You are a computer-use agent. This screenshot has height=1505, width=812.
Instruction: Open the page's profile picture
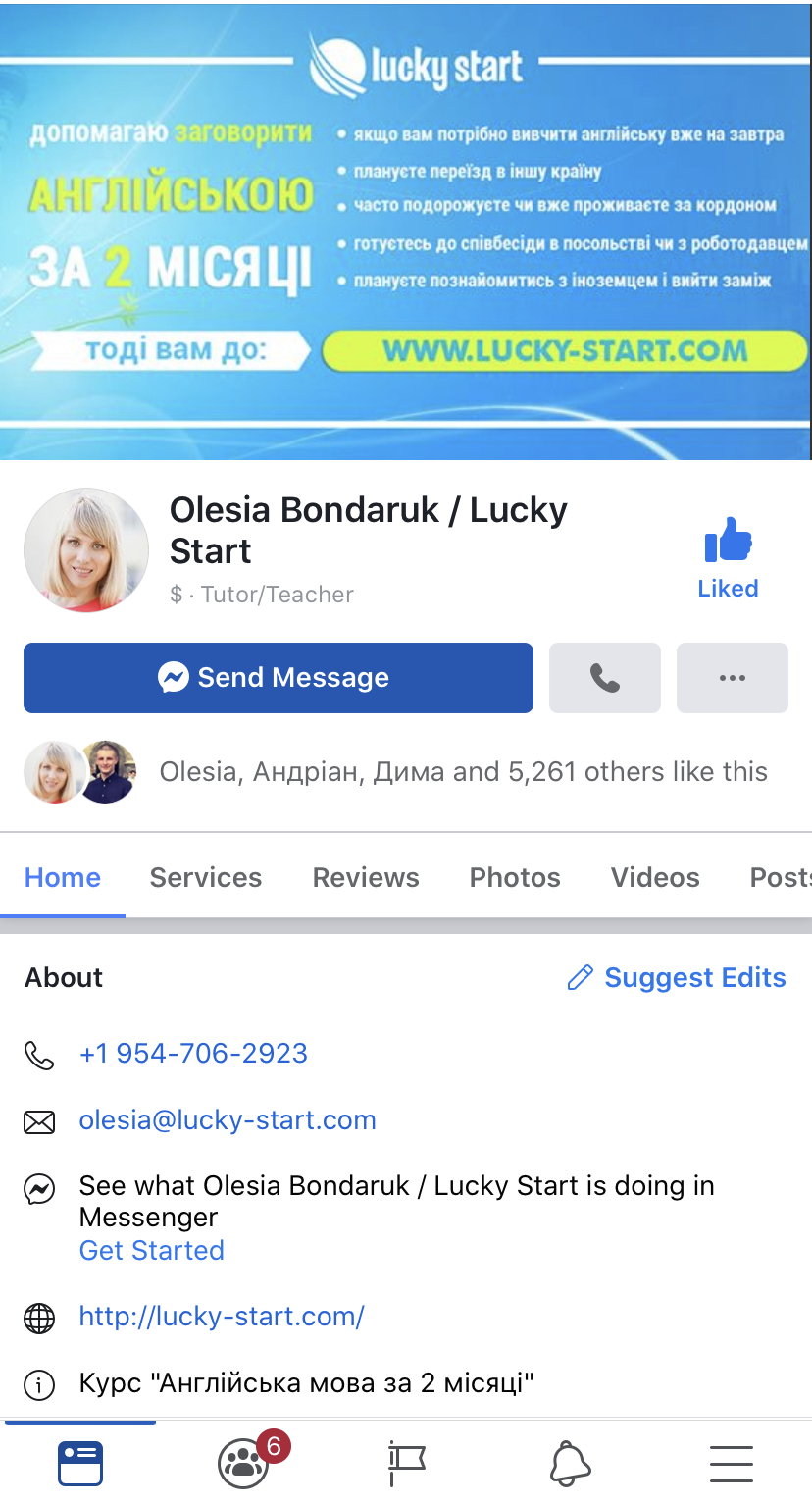click(86, 550)
